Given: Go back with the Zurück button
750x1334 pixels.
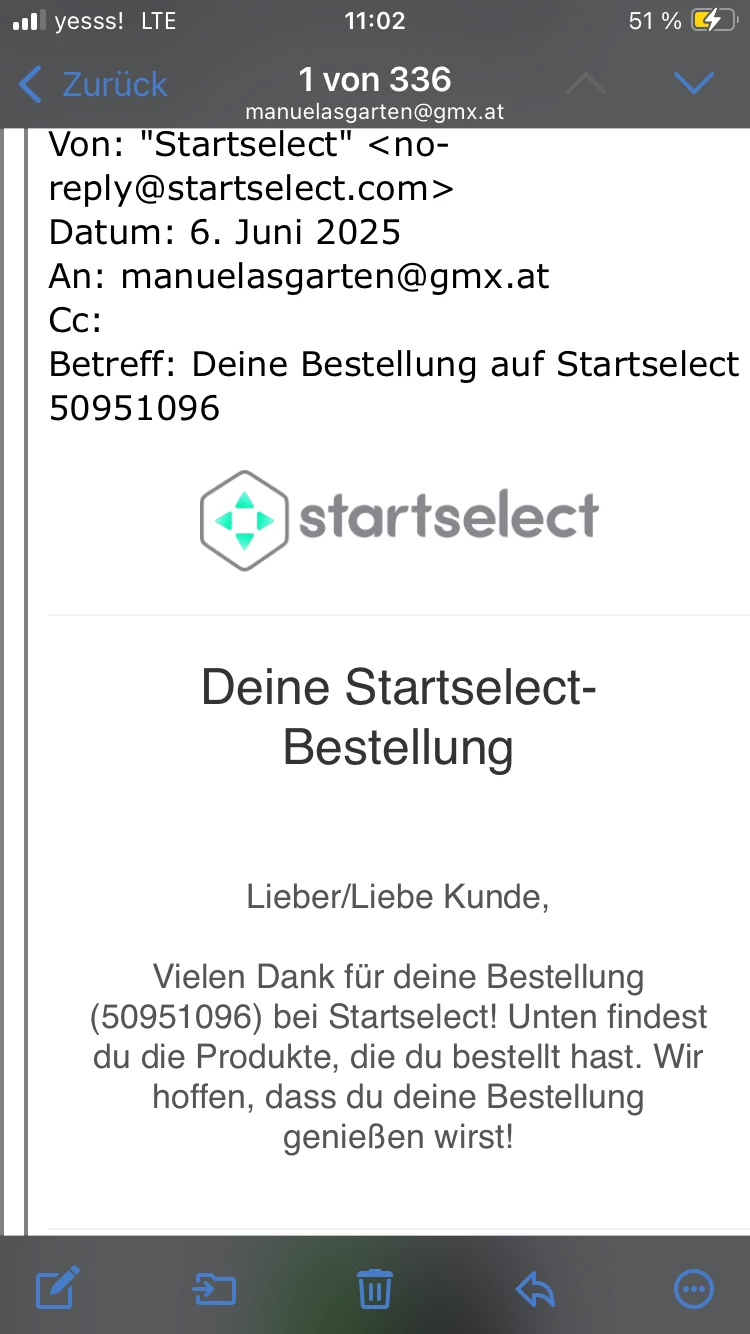Looking at the screenshot, I should point(93,84).
